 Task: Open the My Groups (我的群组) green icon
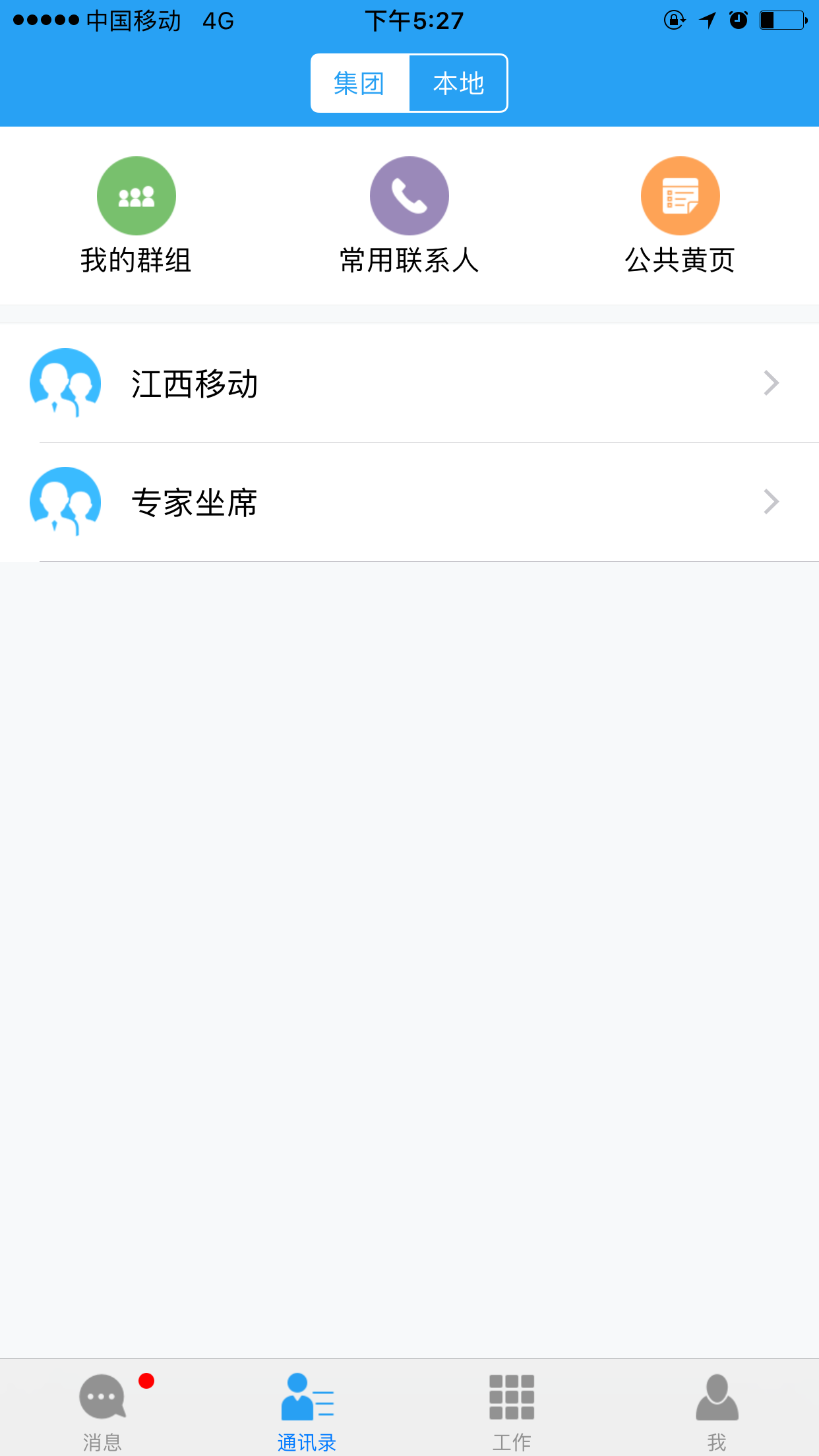click(136, 195)
